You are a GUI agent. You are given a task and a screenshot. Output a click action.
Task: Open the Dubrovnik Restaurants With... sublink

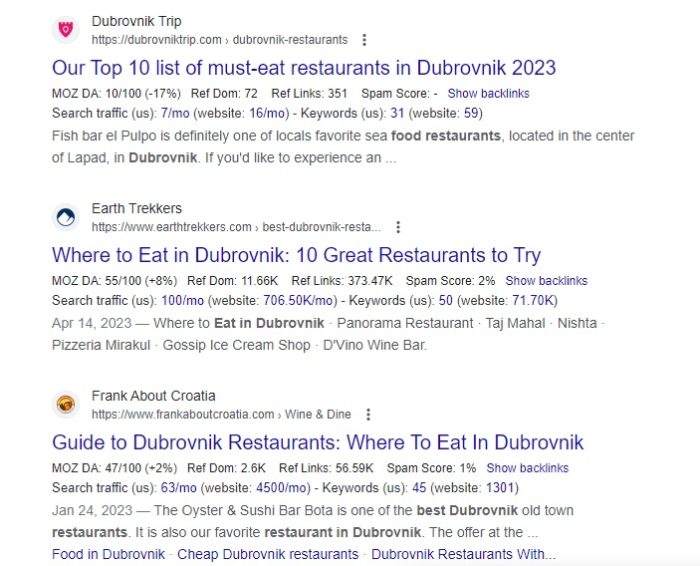pos(463,554)
